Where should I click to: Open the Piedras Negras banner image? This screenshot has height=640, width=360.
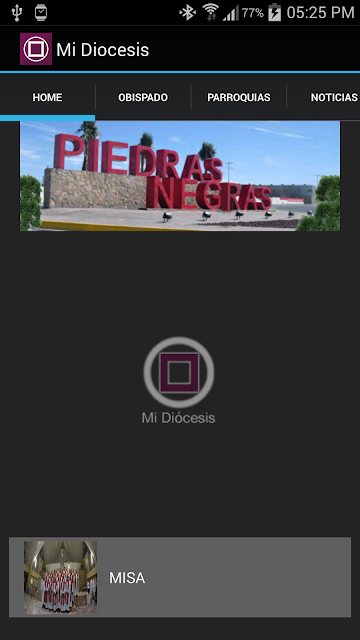point(180,176)
